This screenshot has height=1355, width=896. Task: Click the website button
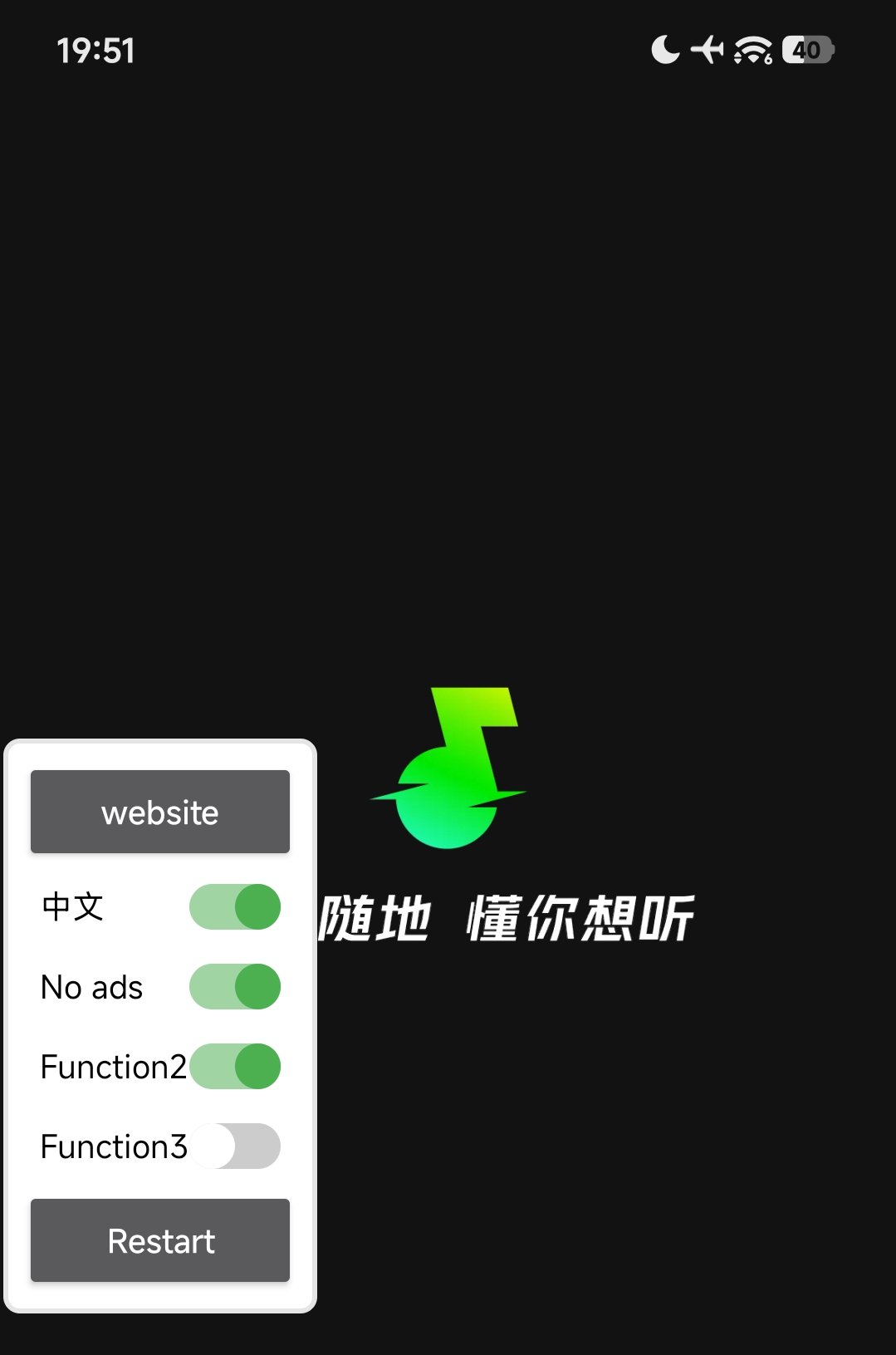(x=159, y=812)
